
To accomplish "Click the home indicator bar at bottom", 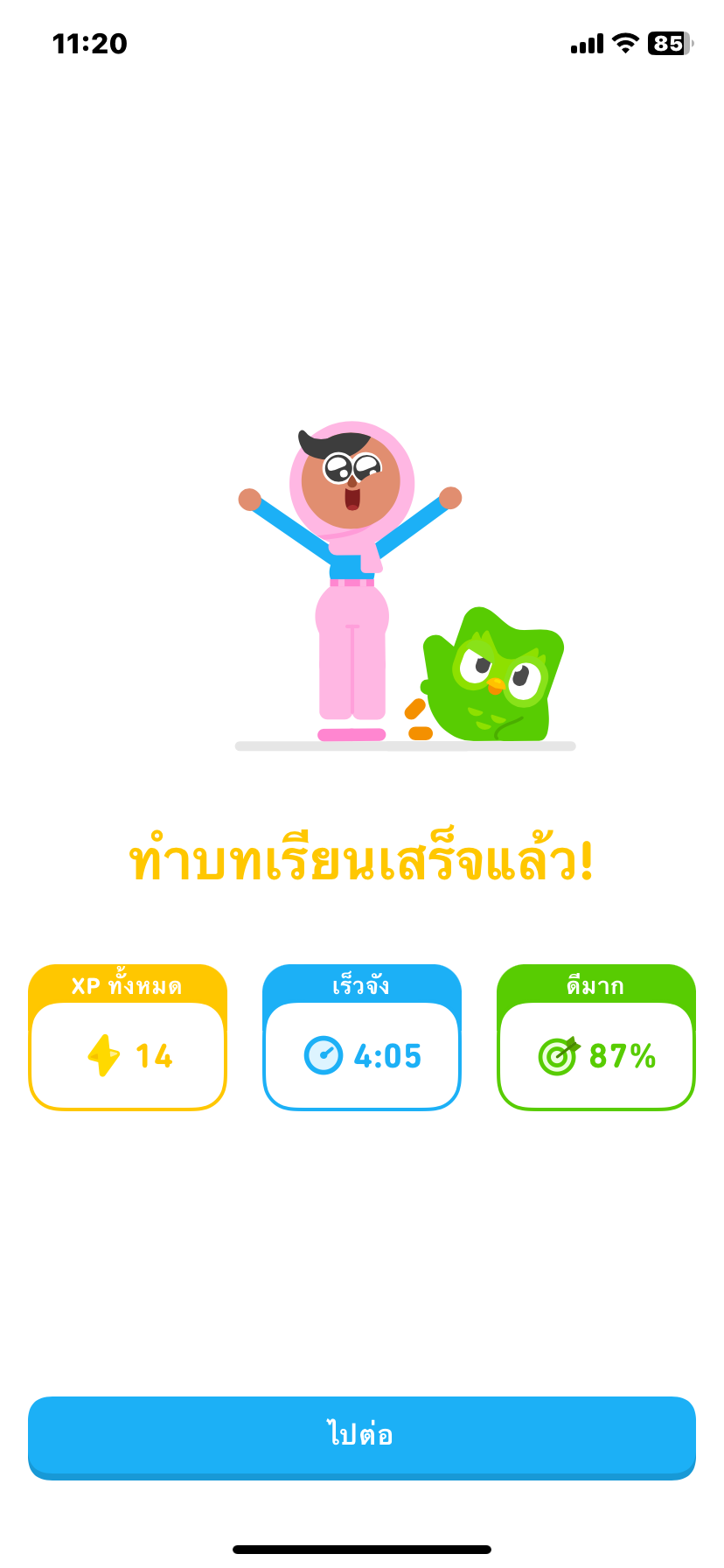I will click(362, 1547).
